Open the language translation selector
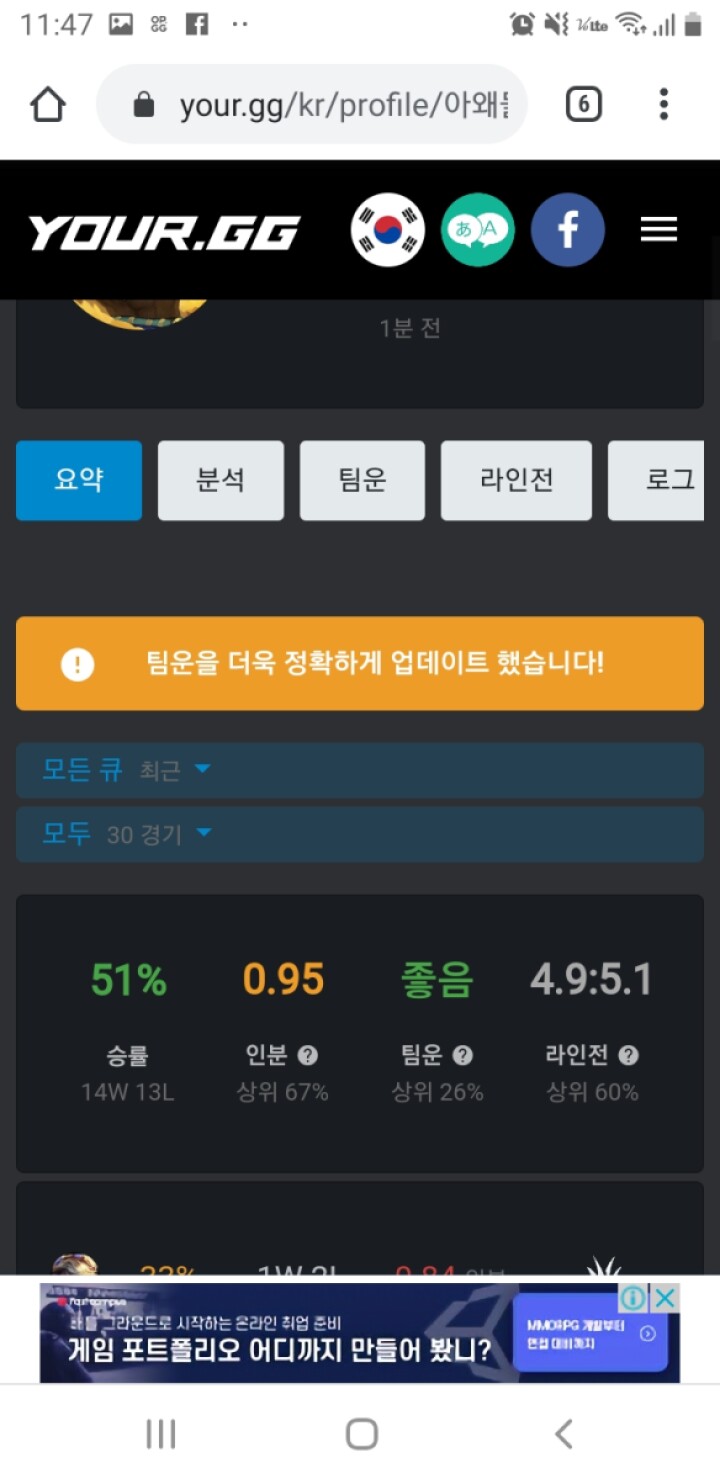 [478, 230]
